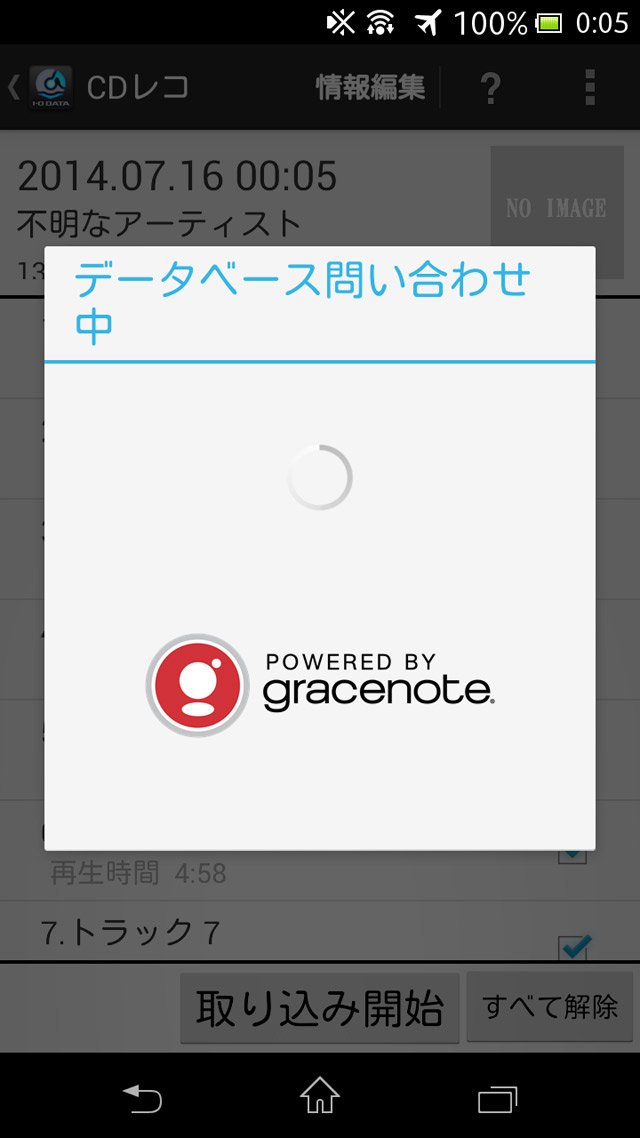Open the help question mark
This screenshot has width=640, height=1138.
[x=491, y=88]
